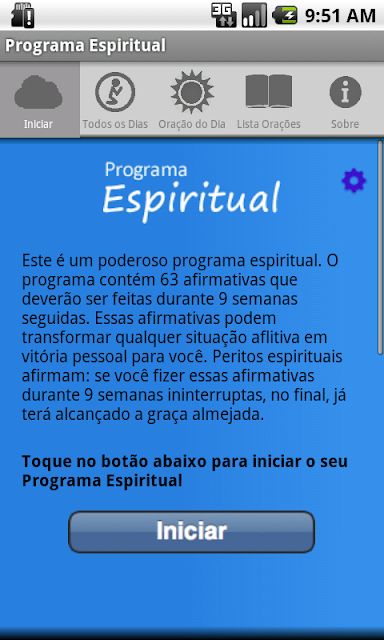Tap the Iniciar button to start program

click(x=191, y=532)
